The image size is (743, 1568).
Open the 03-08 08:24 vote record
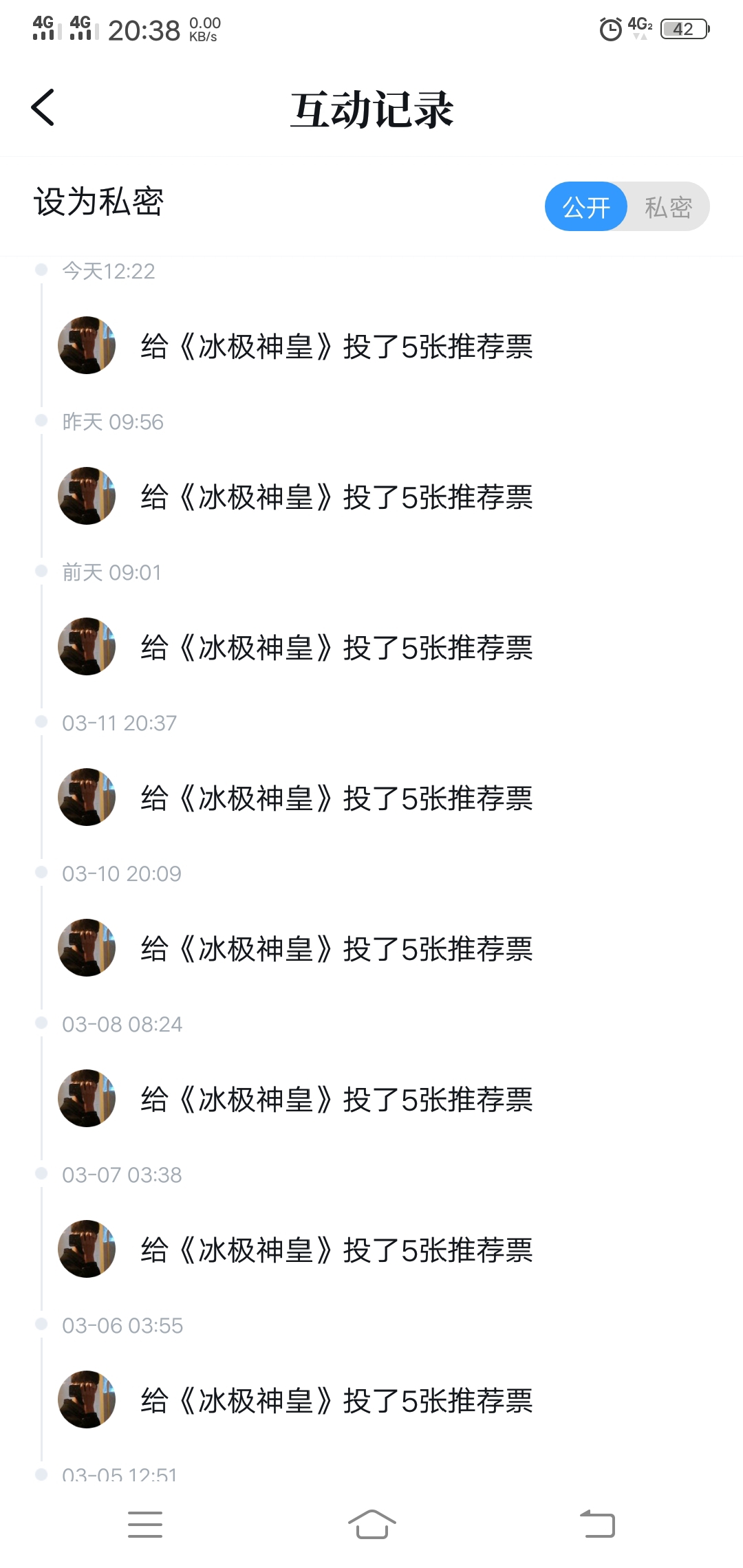pyautogui.click(x=336, y=1099)
